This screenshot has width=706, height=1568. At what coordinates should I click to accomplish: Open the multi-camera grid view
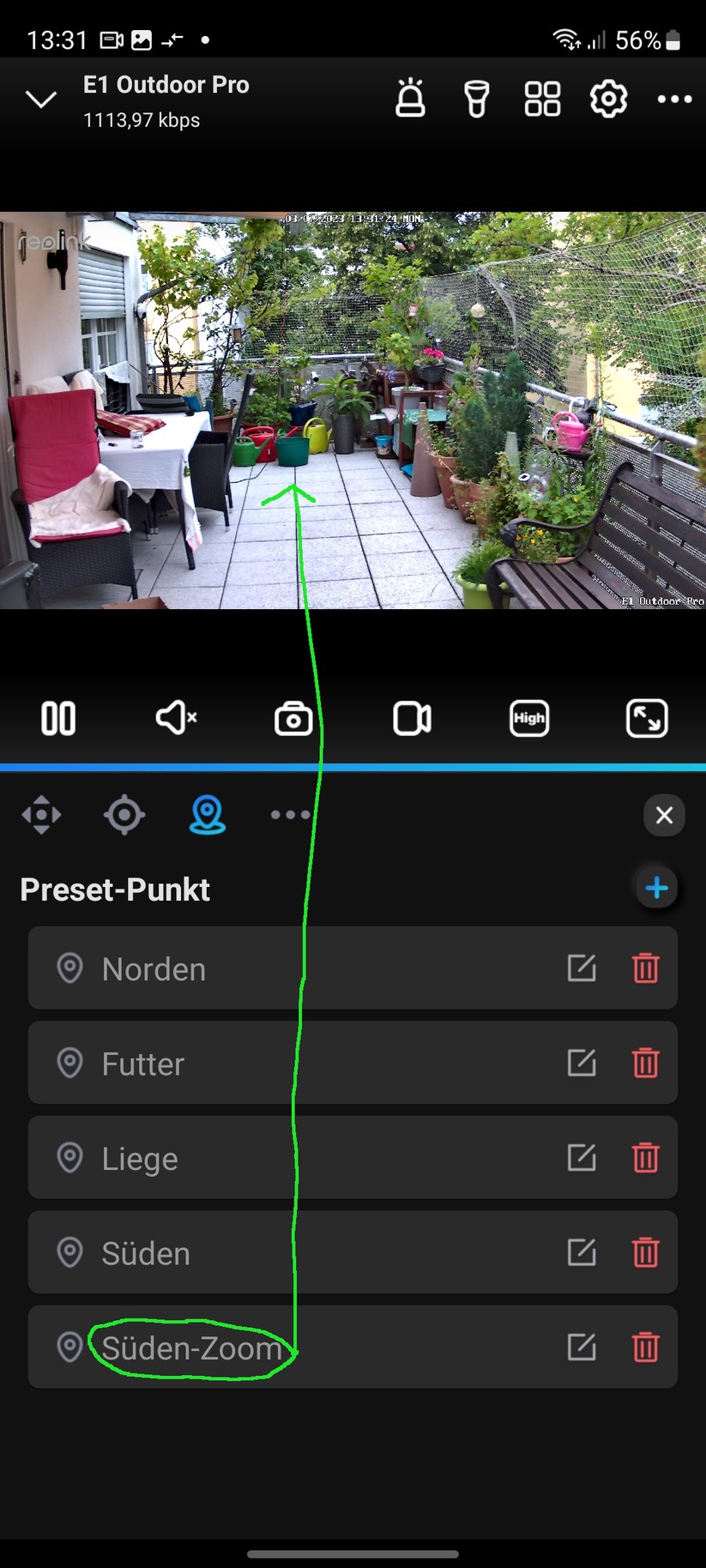[541, 99]
